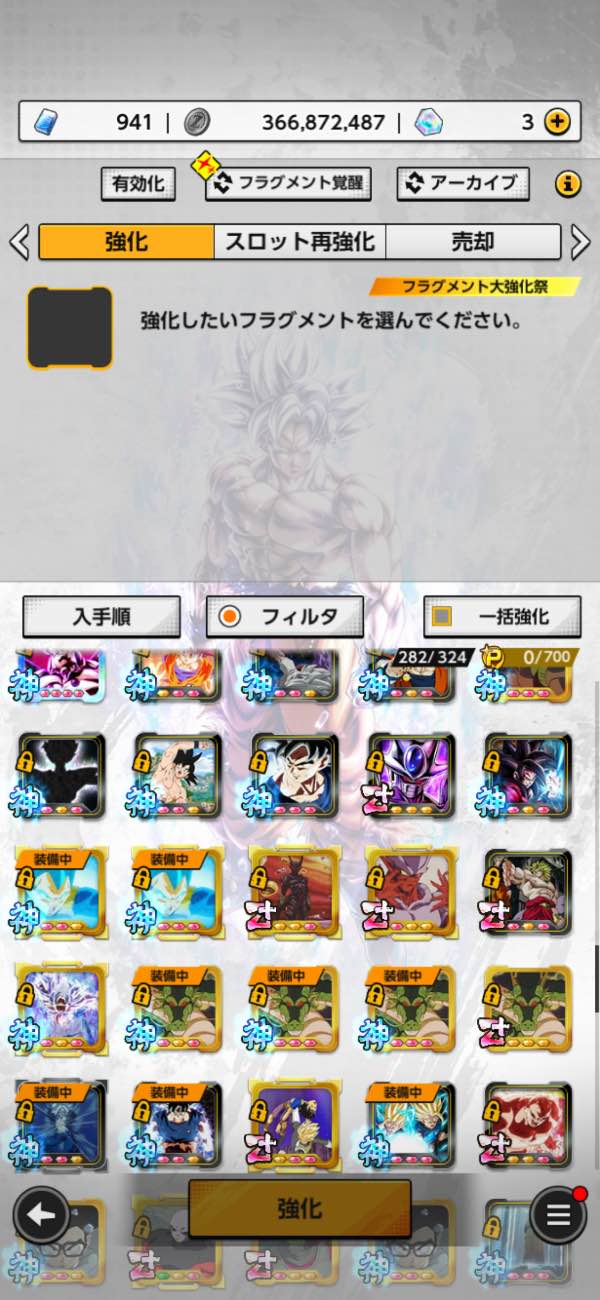Open フラグメント覚醒
Image resolution: width=600 pixels, height=1300 pixels.
(x=288, y=183)
